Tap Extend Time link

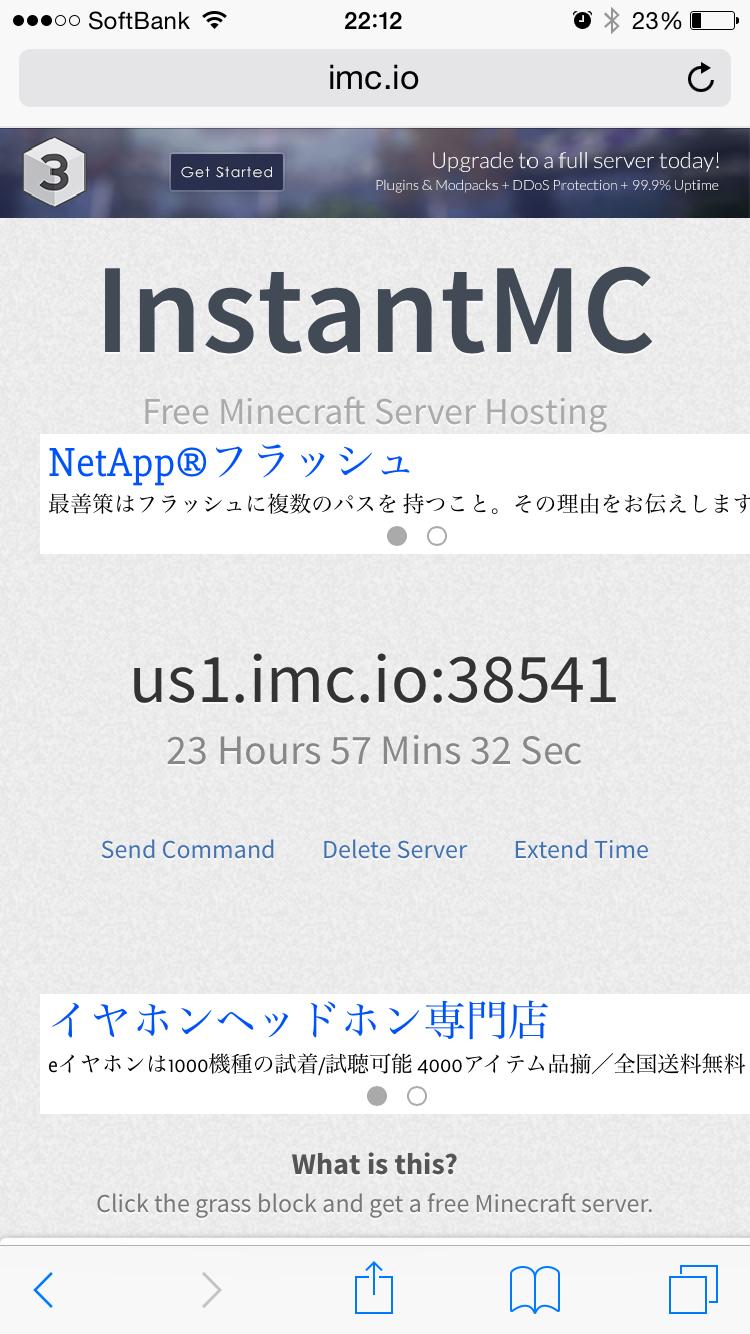[x=581, y=850]
